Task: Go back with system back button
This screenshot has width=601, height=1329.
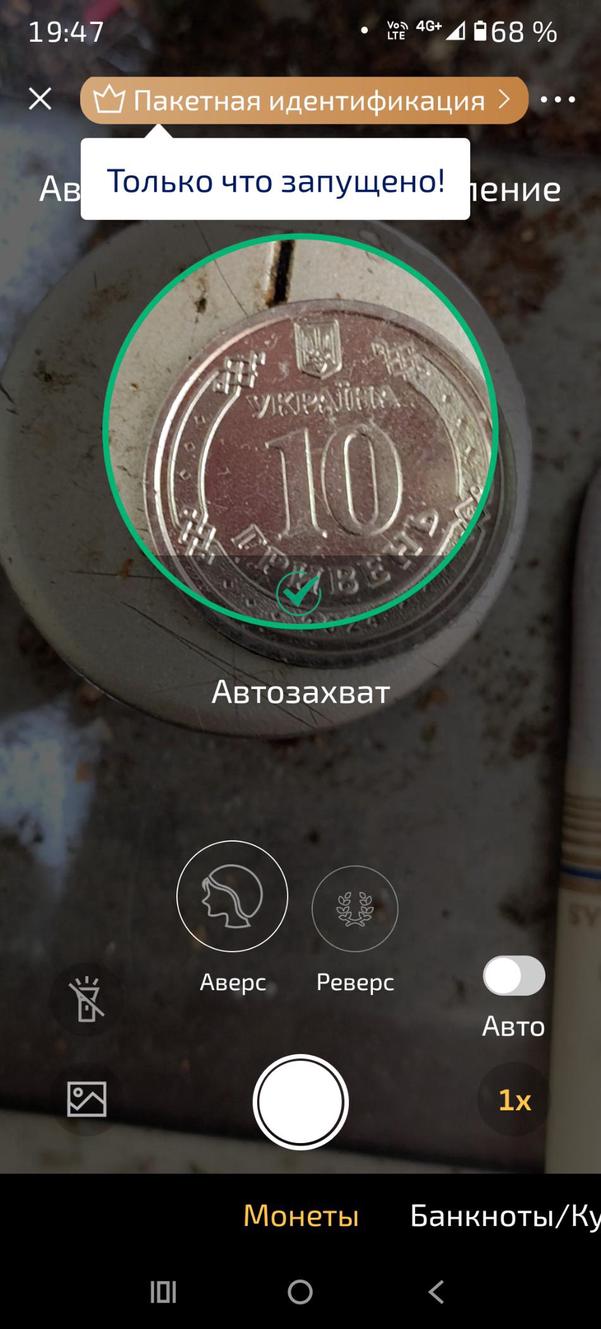Action: pyautogui.click(x=436, y=1292)
